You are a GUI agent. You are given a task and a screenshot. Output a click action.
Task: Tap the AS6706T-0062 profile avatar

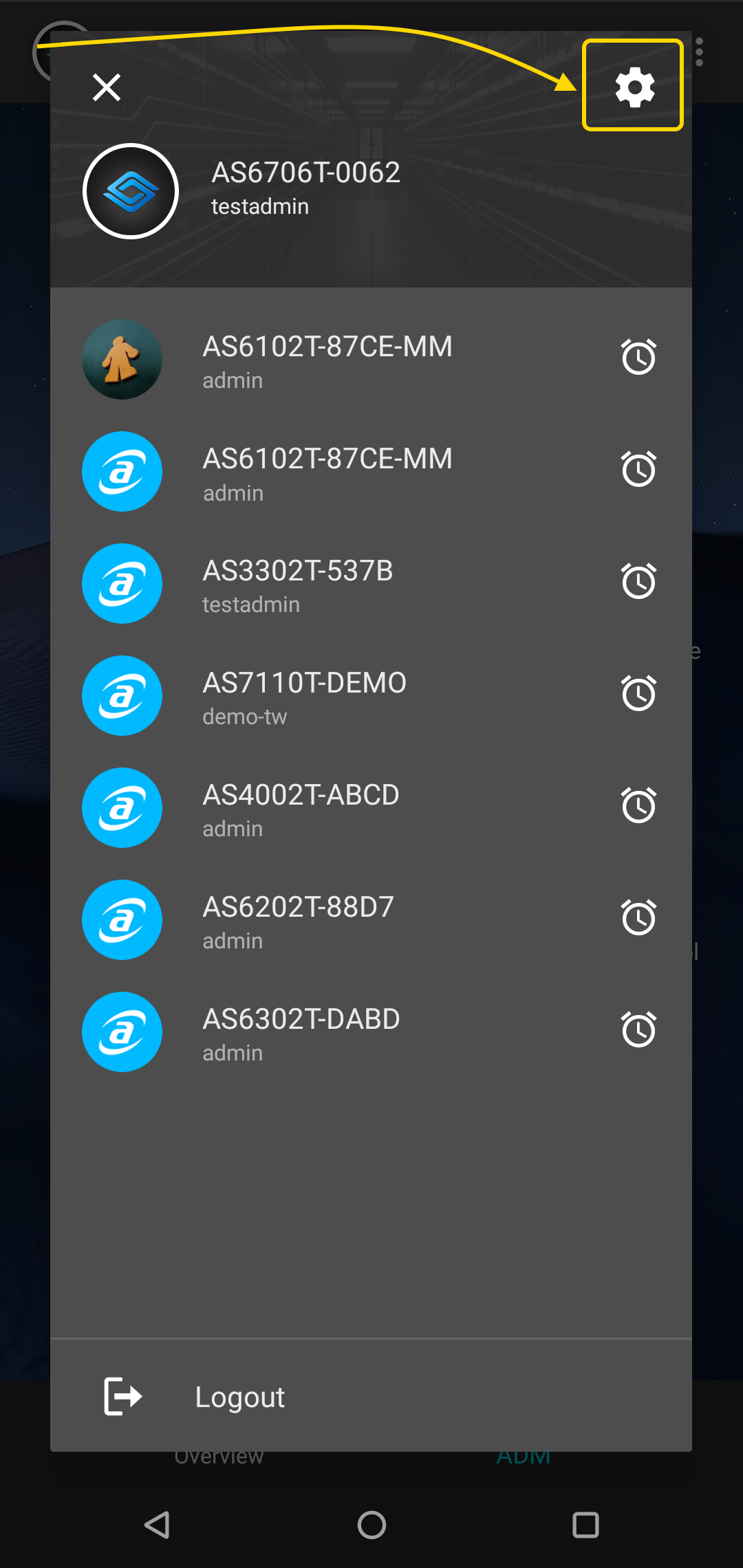tap(131, 191)
